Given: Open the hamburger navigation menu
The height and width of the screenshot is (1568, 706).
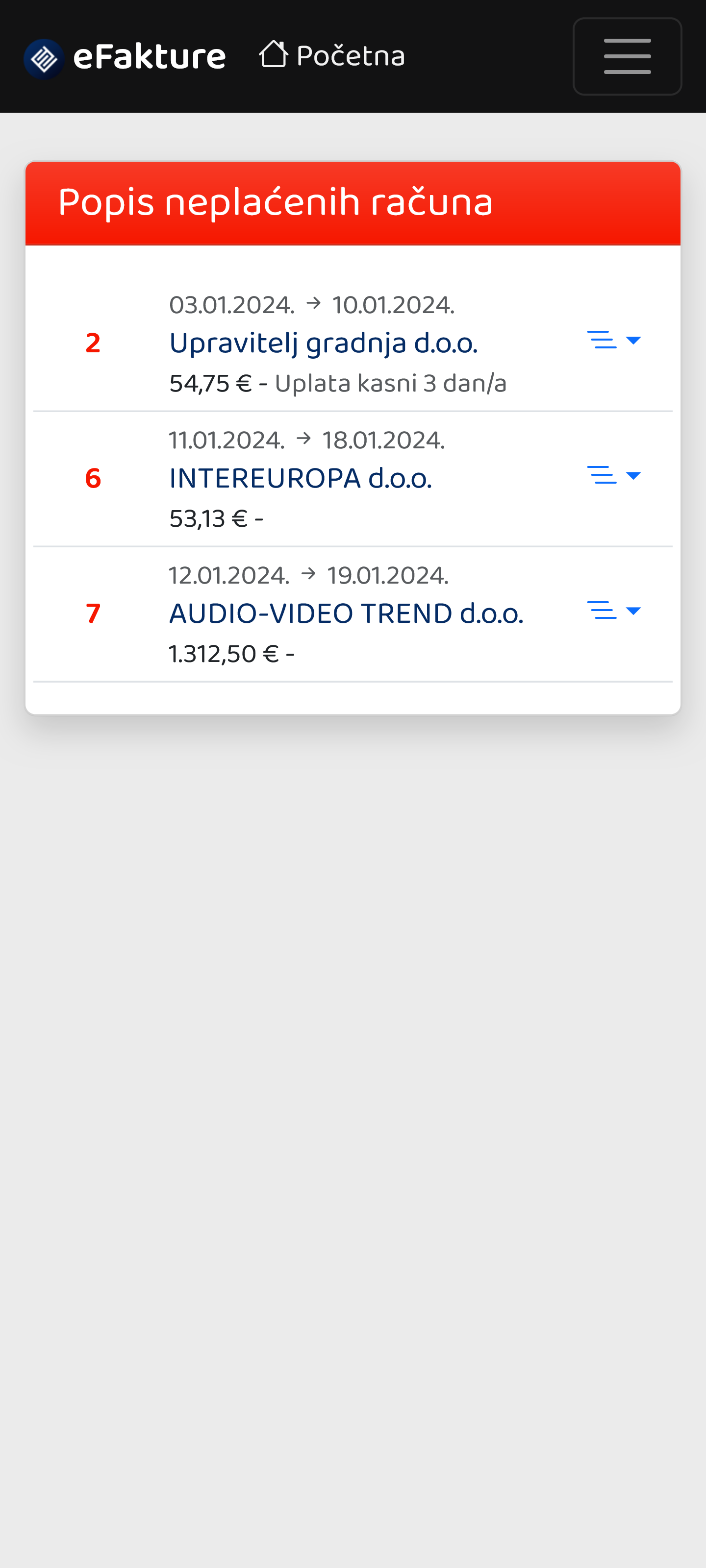Looking at the screenshot, I should (x=626, y=56).
